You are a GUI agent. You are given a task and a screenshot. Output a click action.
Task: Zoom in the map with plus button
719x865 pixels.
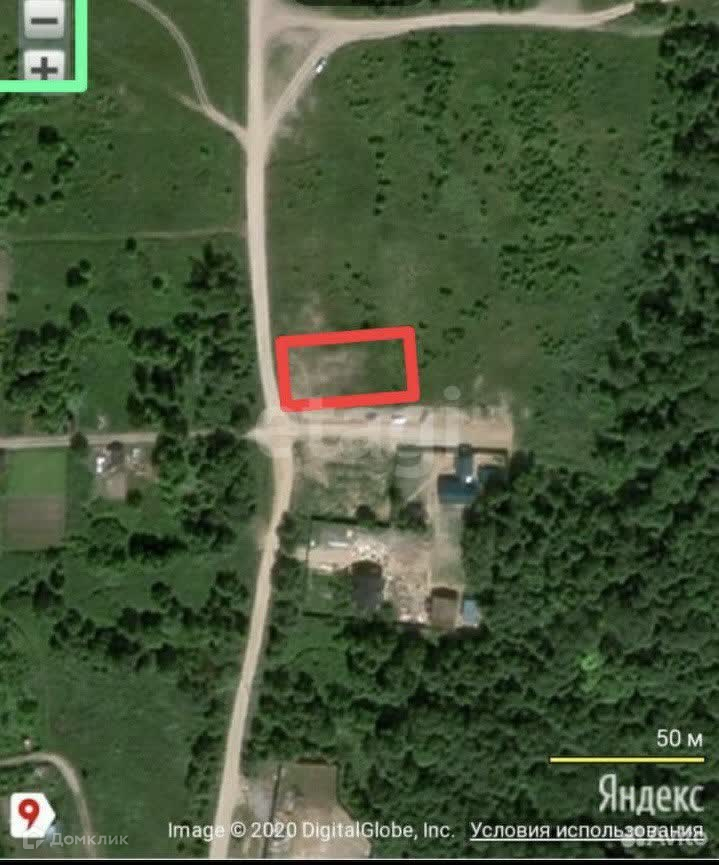pyautogui.click(x=44, y=66)
